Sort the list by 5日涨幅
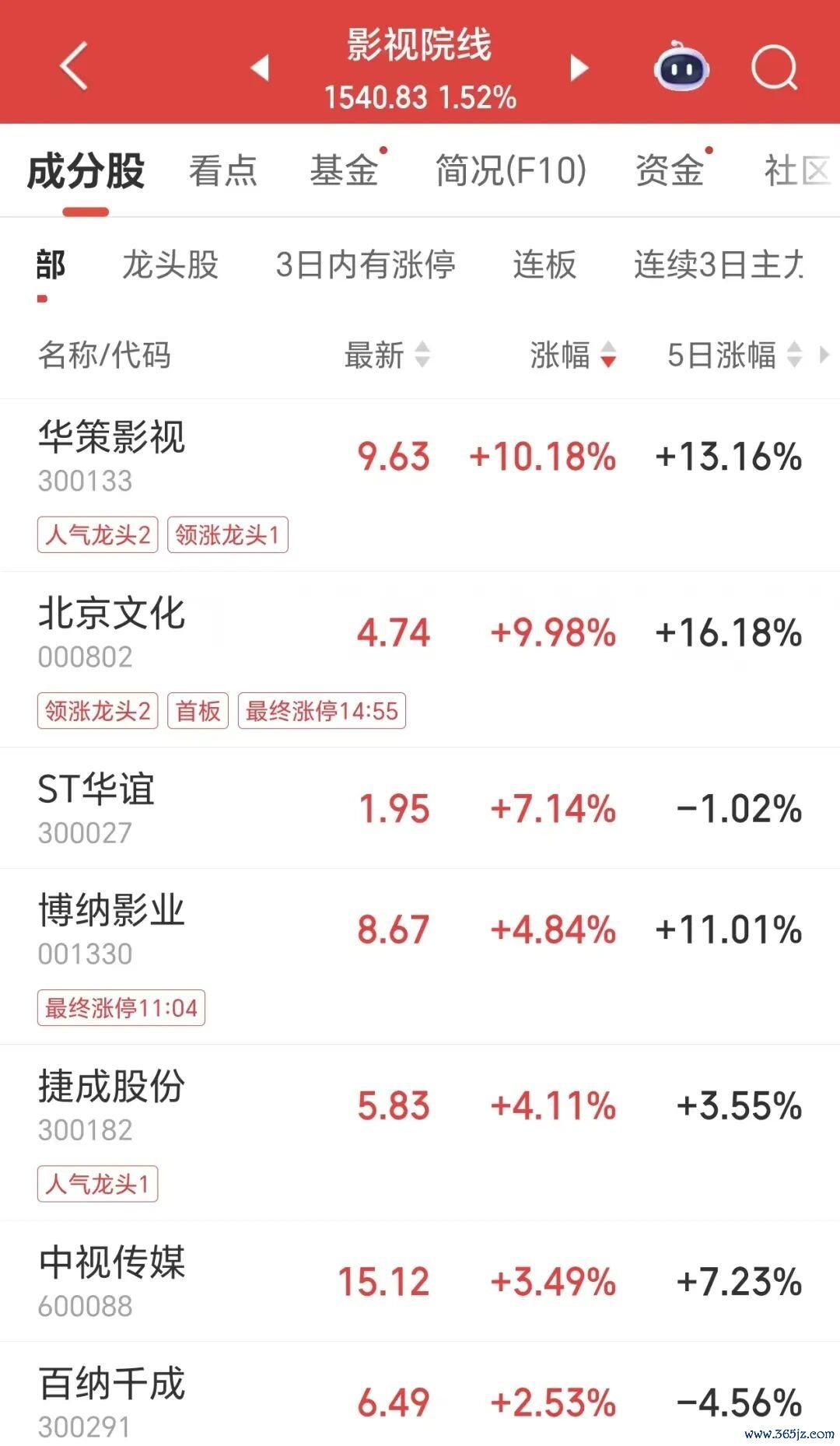This screenshot has height=1446, width=840. pyautogui.click(x=734, y=355)
